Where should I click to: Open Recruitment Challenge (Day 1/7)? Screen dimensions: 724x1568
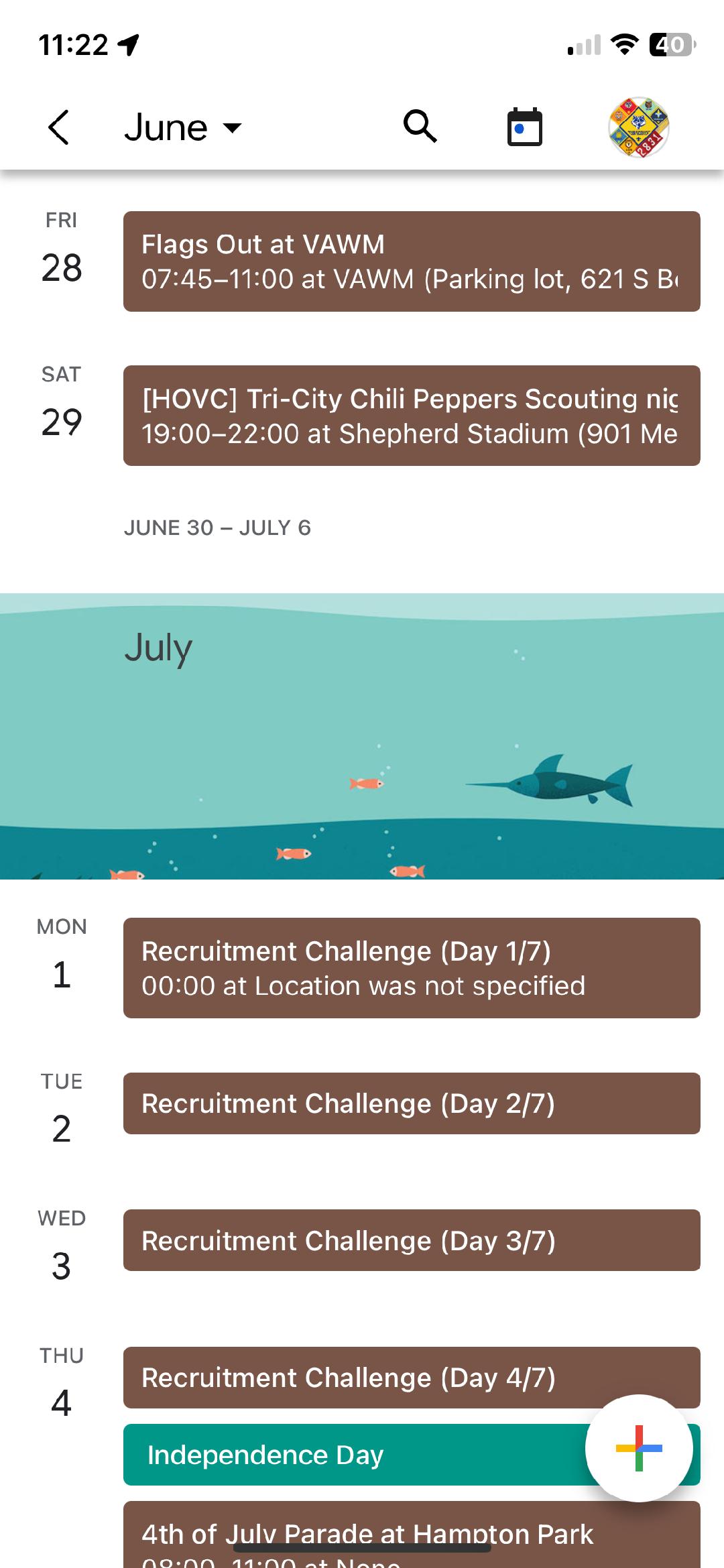tap(412, 968)
